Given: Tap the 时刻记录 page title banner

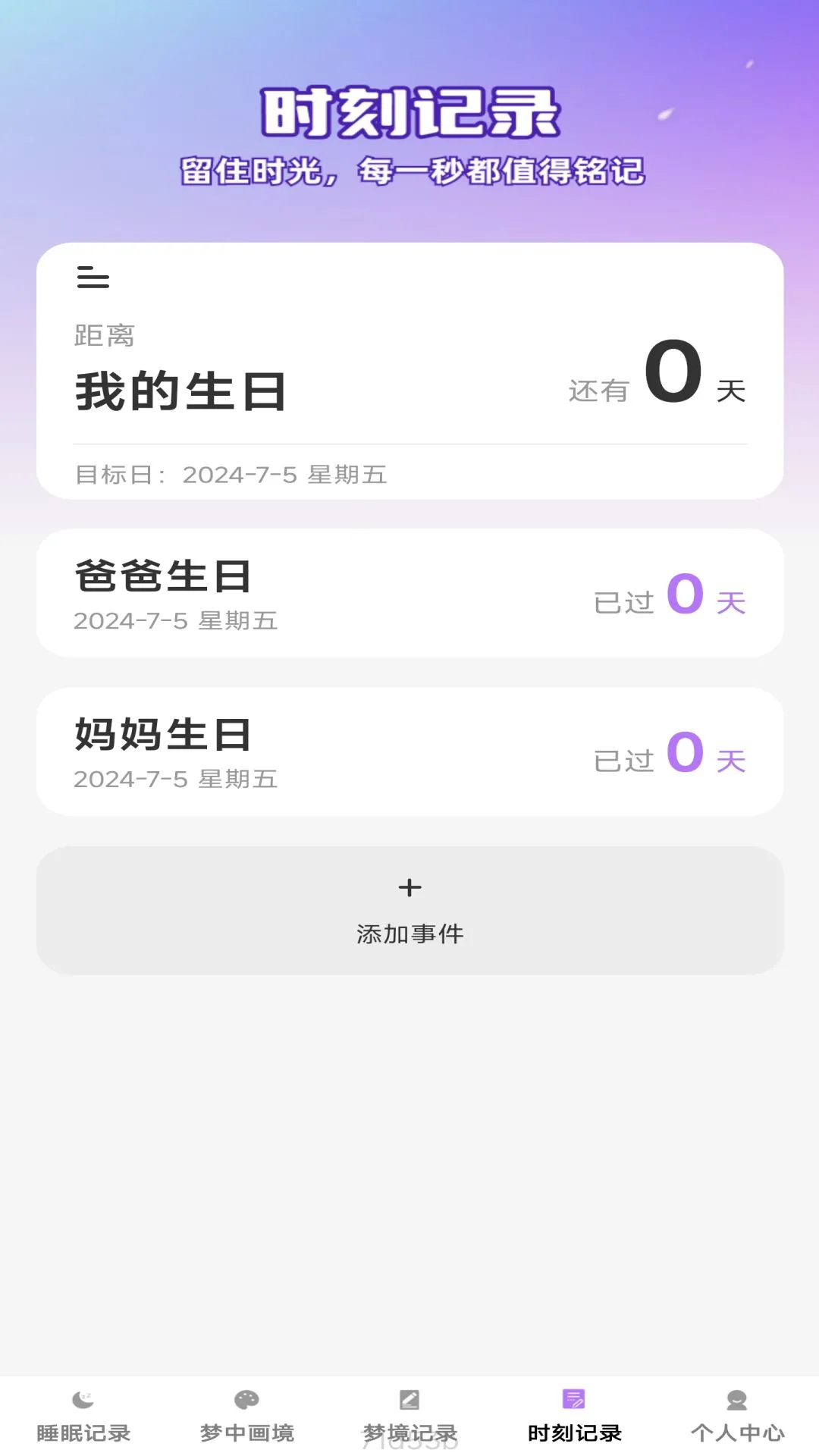Looking at the screenshot, I should 409,114.
